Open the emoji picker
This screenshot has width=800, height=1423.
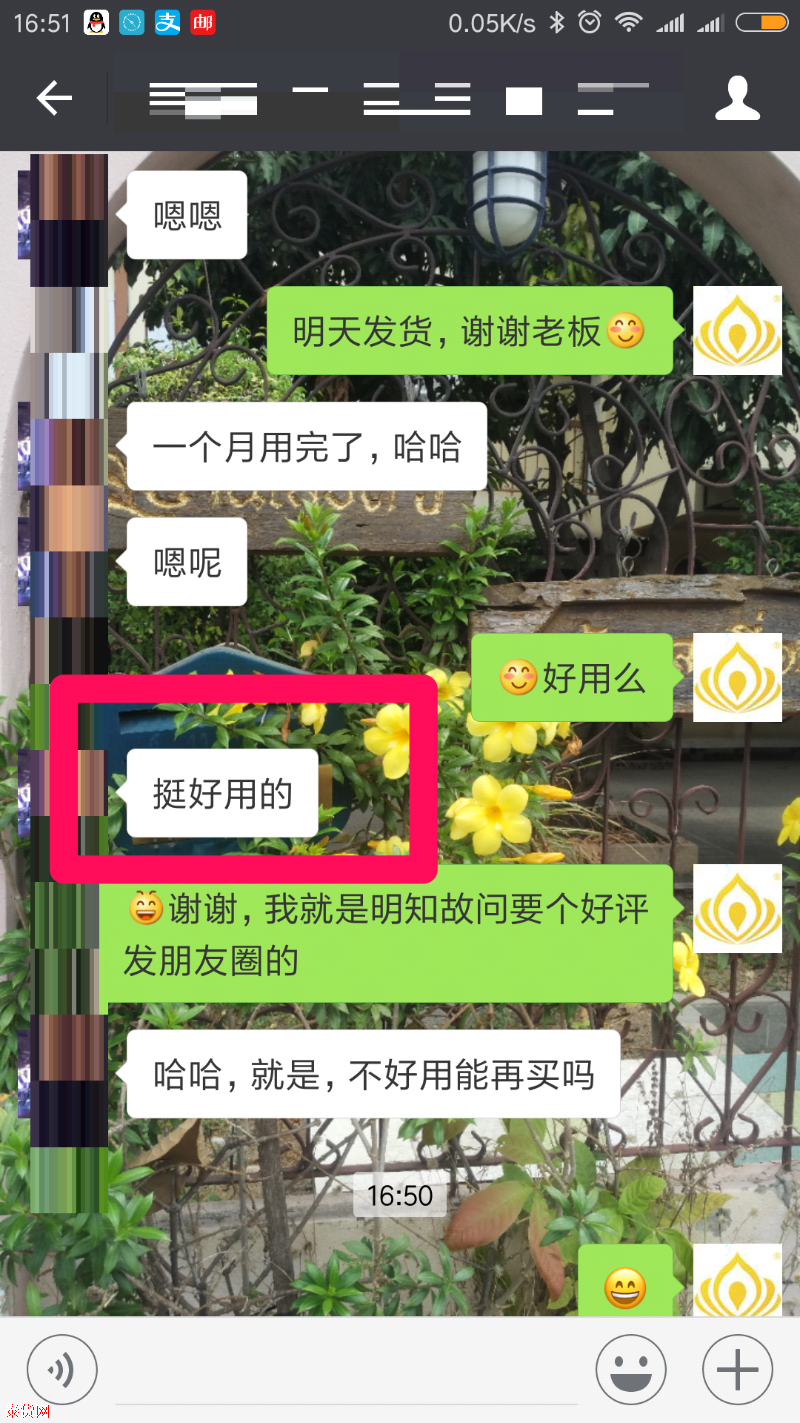[631, 1370]
